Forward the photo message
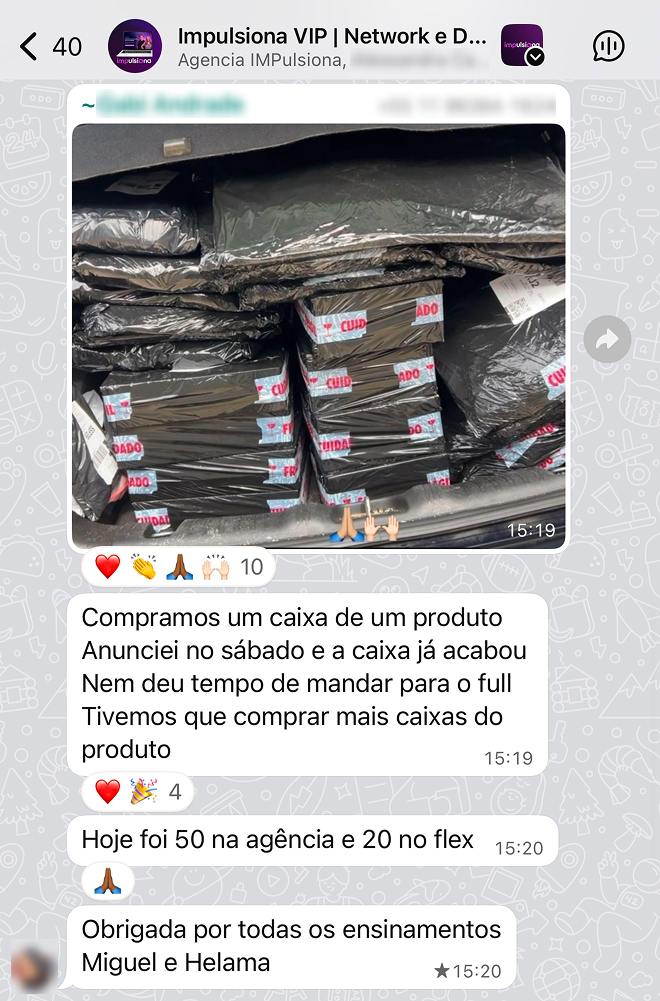The height and width of the screenshot is (1001, 660). [607, 340]
